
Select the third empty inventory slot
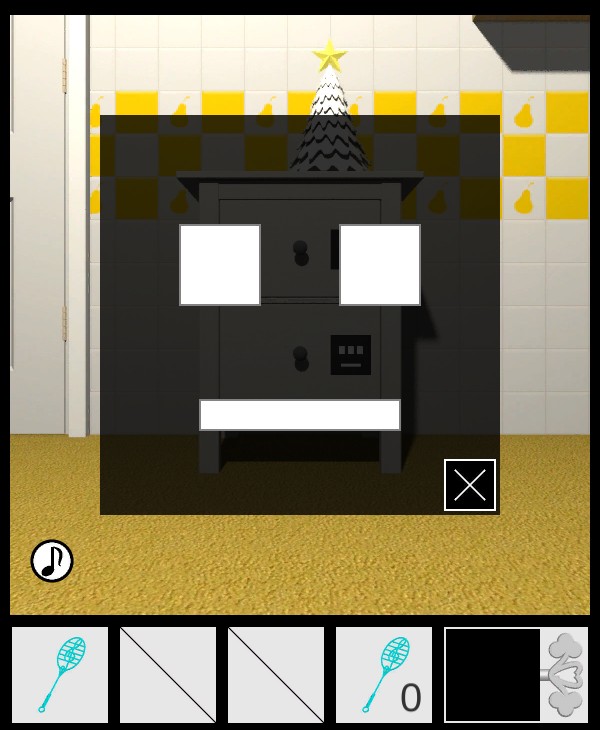(x=276, y=675)
